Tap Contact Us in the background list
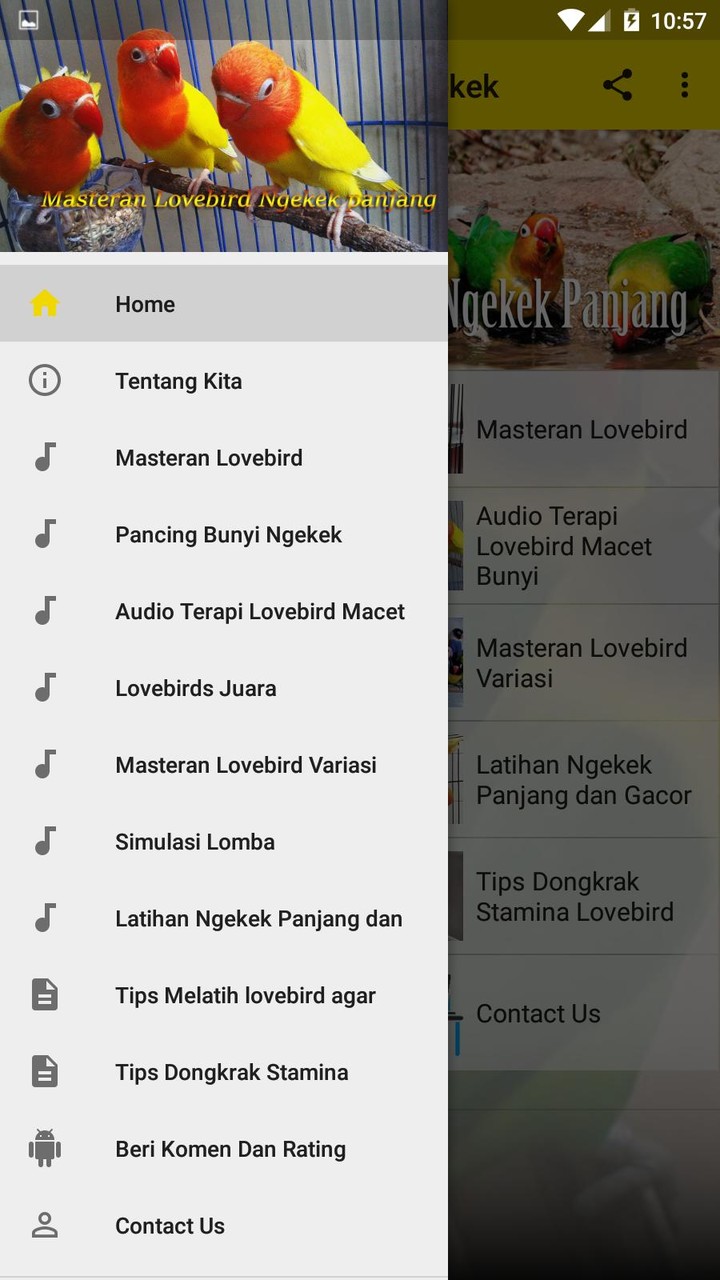Viewport: 720px width, 1280px height. click(x=538, y=1013)
